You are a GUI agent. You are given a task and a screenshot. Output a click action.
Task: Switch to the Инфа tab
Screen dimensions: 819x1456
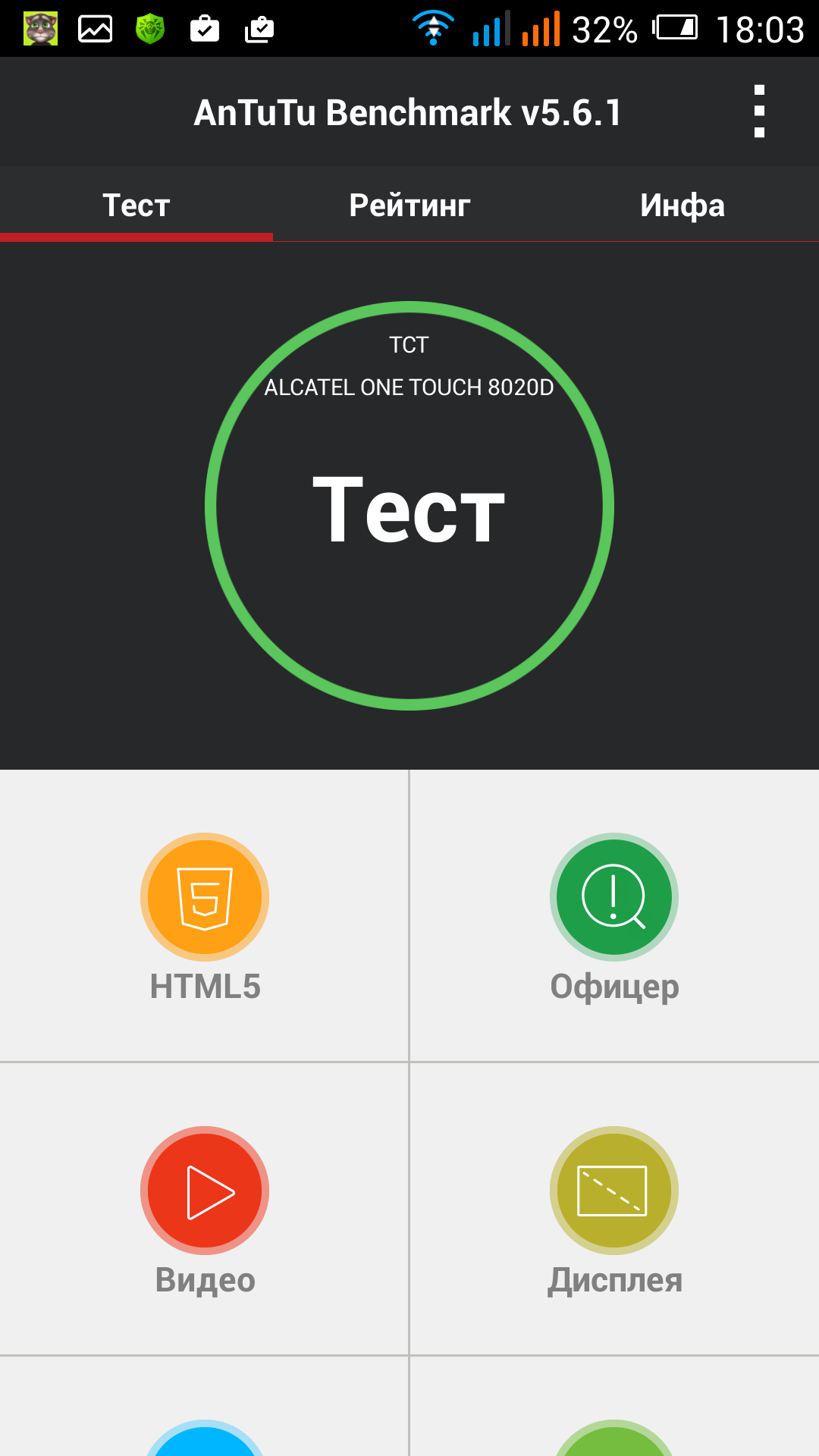coord(682,205)
